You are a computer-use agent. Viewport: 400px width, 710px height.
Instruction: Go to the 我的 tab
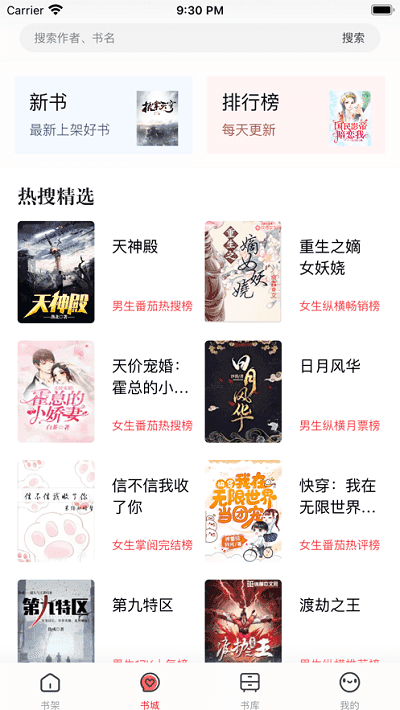coord(350,689)
